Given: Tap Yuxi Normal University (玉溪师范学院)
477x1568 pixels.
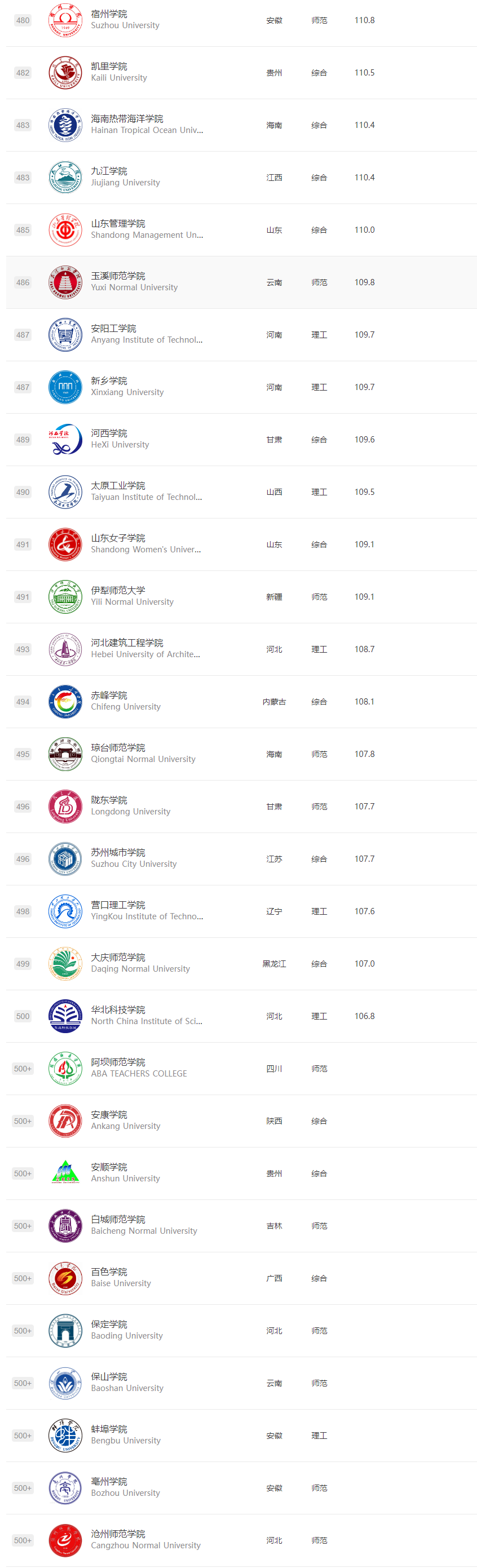Looking at the screenshot, I should coord(118,276).
